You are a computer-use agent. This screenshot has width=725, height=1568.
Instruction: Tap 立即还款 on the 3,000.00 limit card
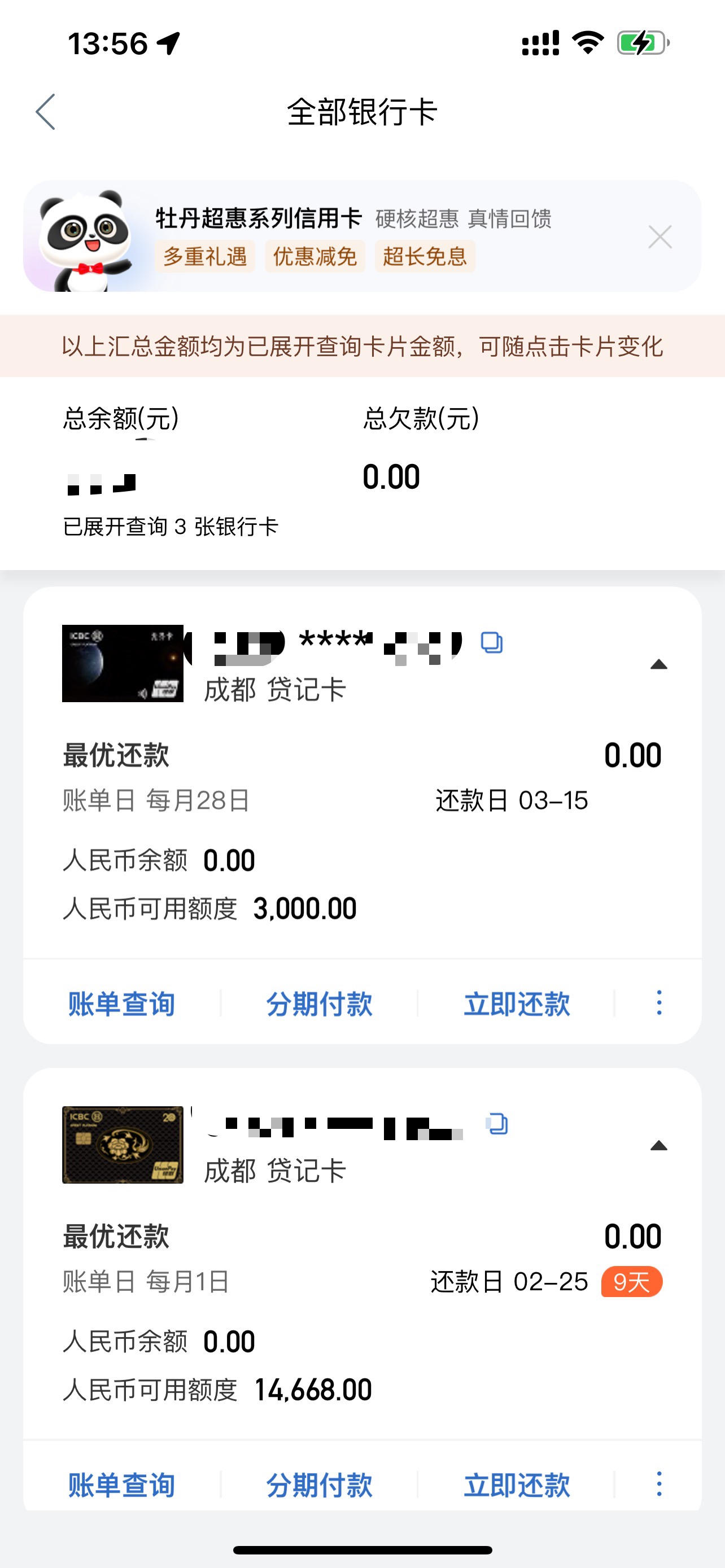tap(517, 1003)
